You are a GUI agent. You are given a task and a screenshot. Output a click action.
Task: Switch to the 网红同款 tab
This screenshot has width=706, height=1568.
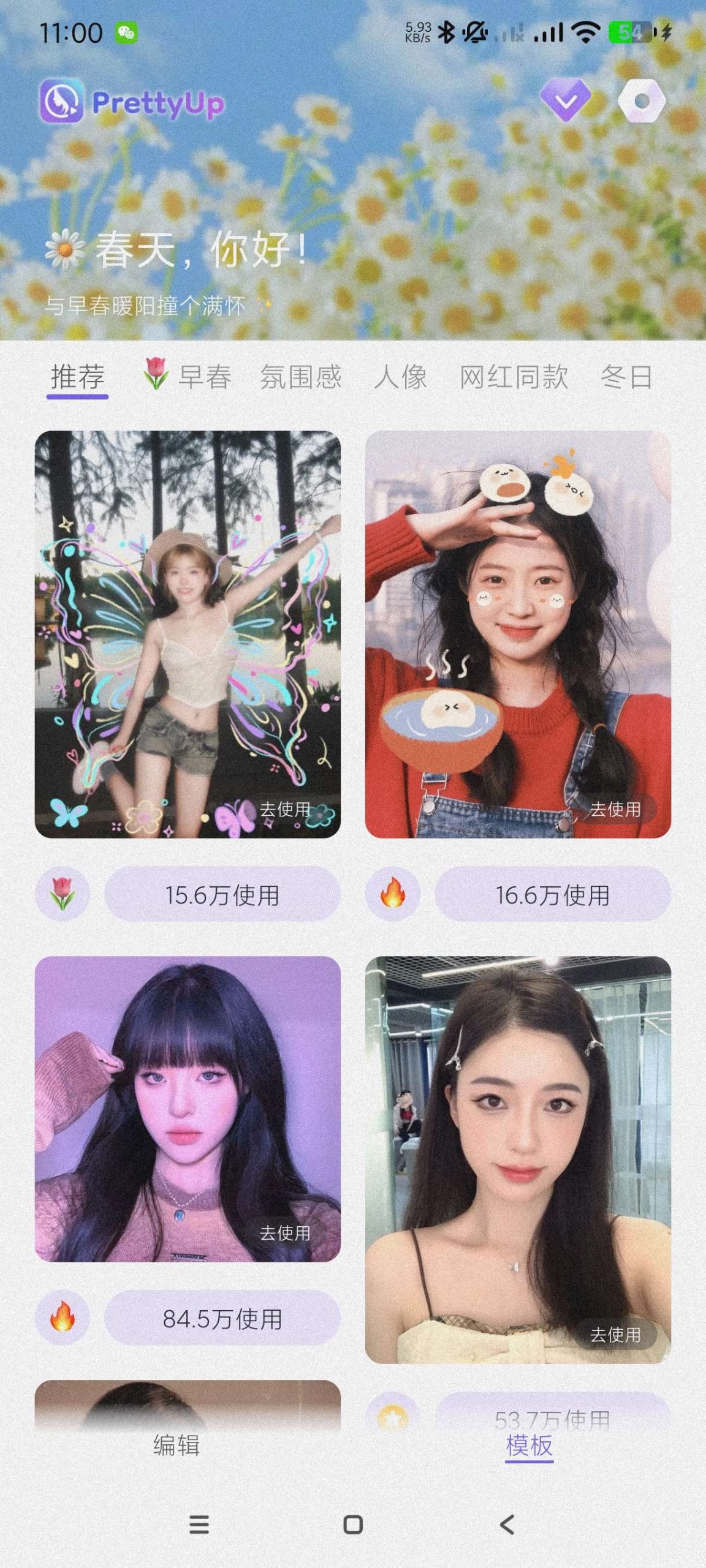tap(514, 377)
